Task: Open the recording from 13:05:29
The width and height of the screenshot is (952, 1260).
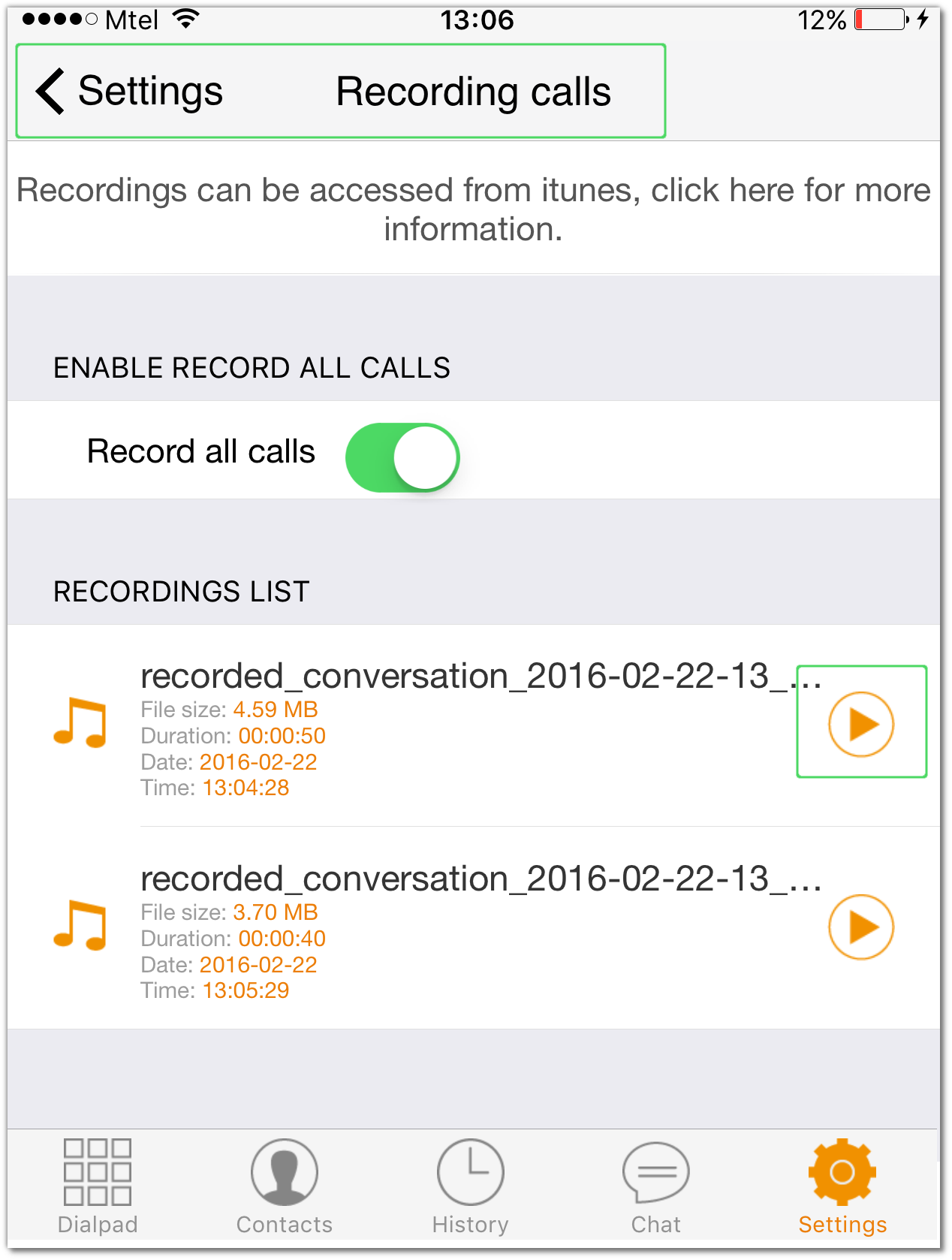Action: (x=450, y=928)
